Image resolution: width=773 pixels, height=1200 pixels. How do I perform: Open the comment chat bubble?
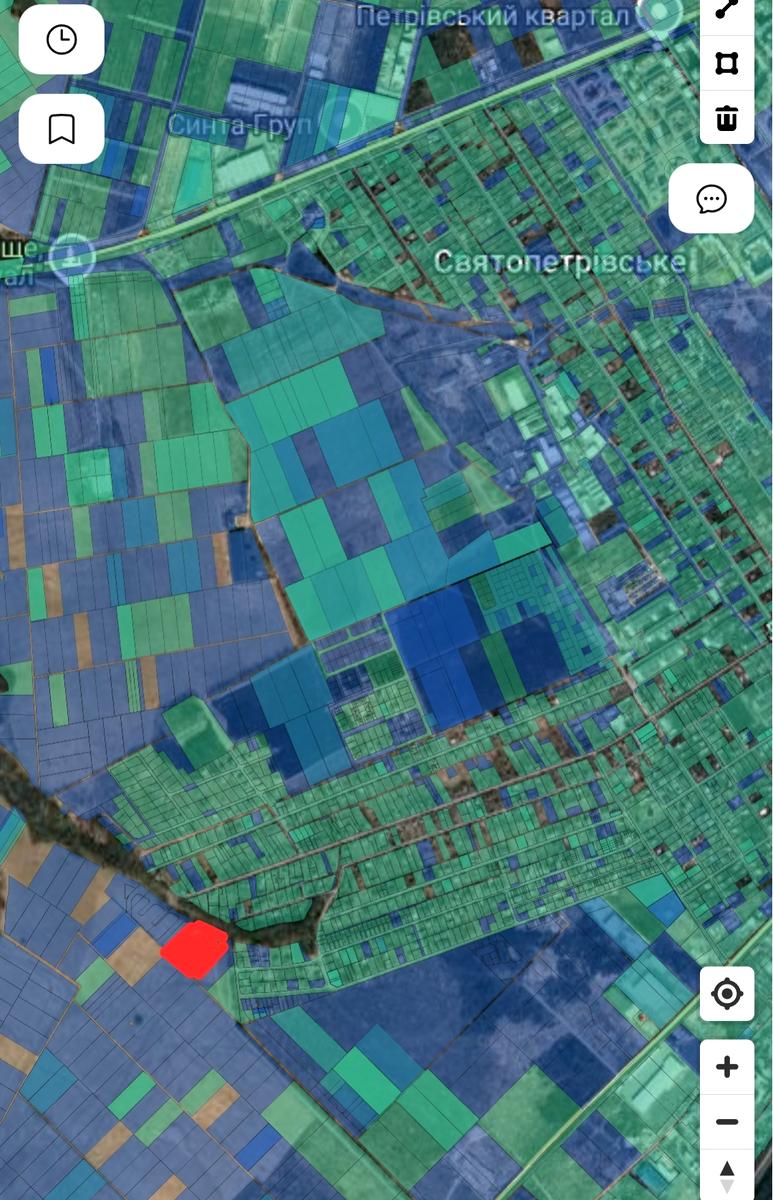711,198
